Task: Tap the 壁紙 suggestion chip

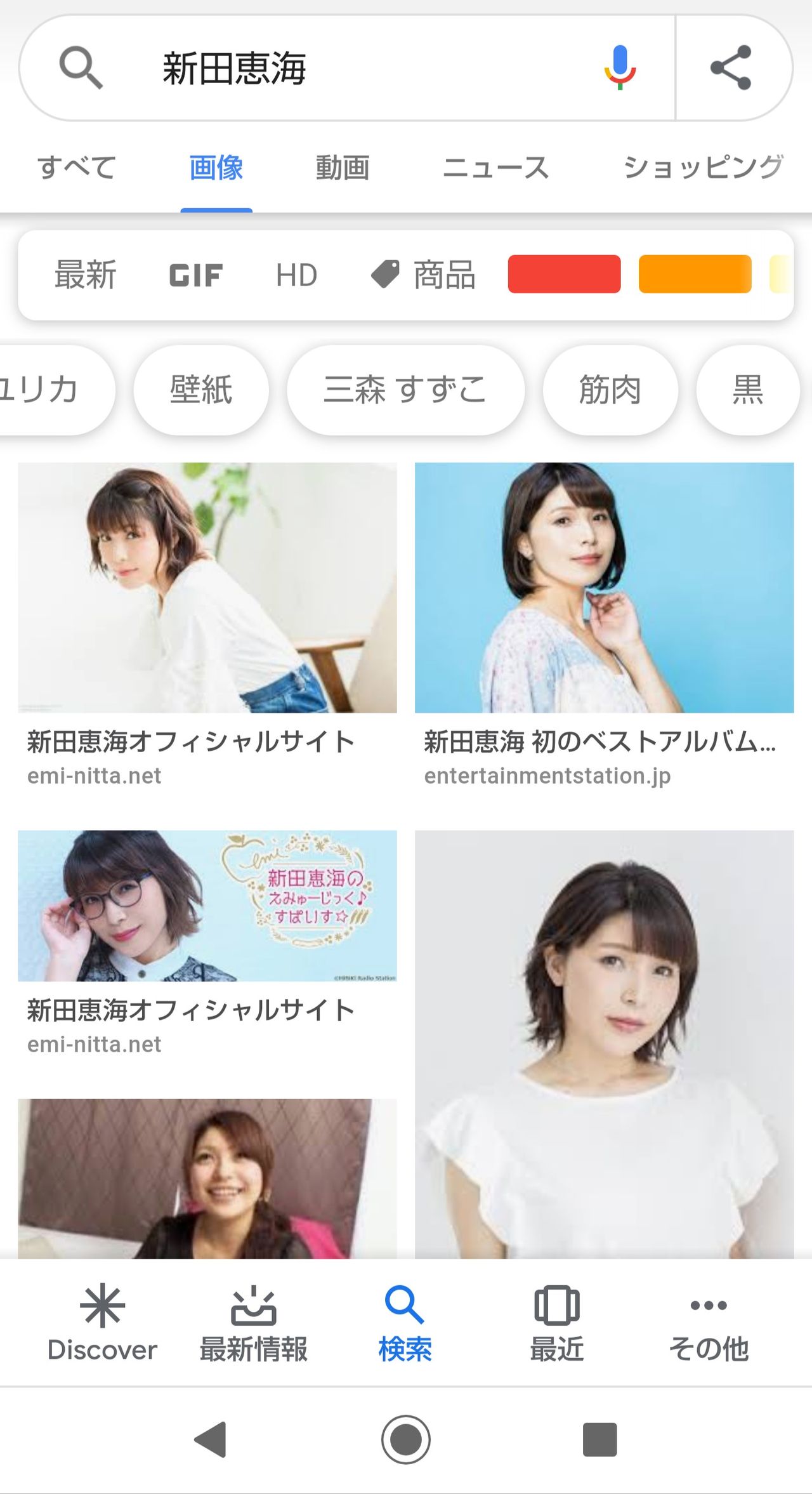Action: click(201, 390)
